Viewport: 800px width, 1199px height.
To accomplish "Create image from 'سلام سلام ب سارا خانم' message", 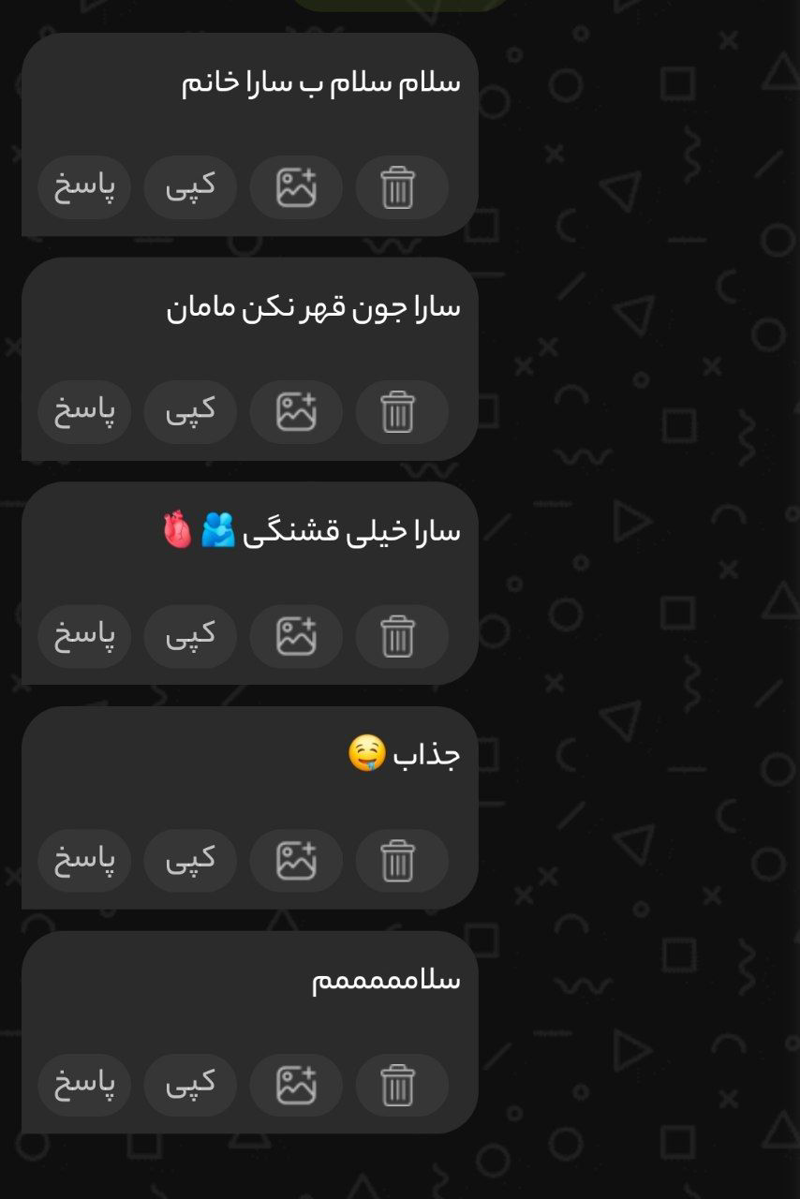I will 296,187.
